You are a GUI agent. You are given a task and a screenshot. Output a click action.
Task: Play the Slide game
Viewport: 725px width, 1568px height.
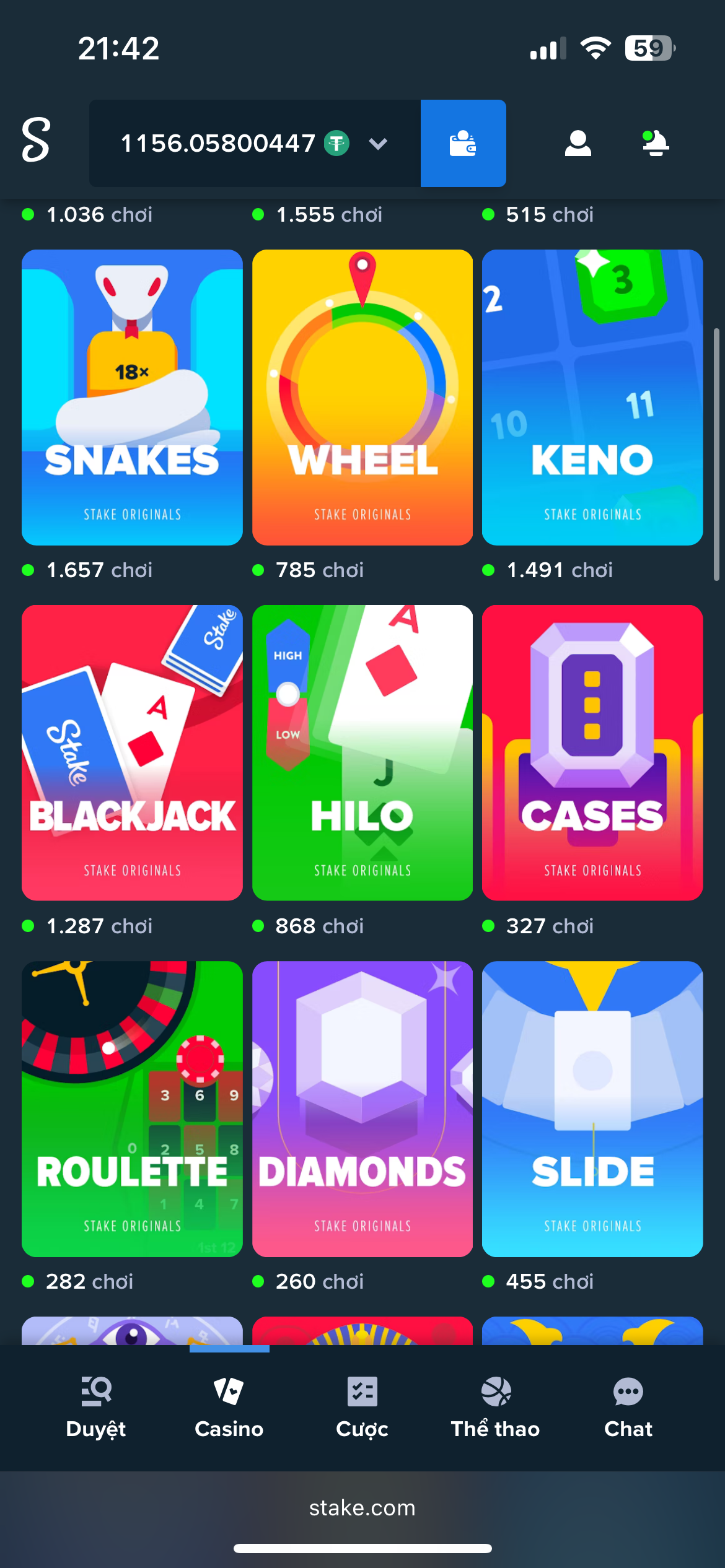(x=592, y=1108)
